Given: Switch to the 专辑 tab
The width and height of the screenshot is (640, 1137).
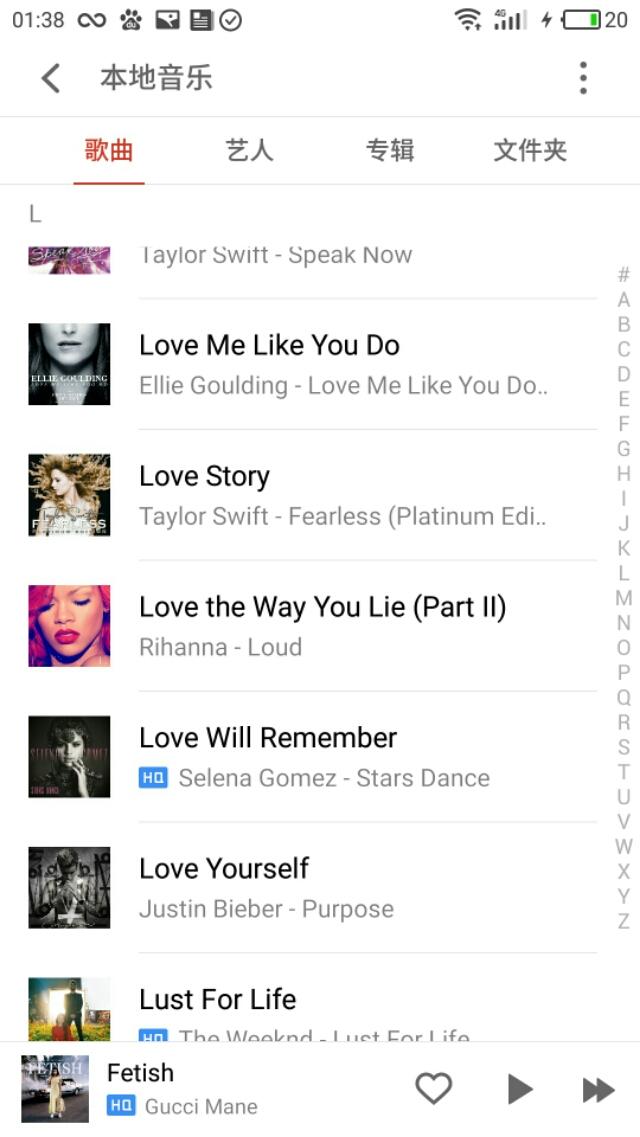Looking at the screenshot, I should tap(390, 151).
